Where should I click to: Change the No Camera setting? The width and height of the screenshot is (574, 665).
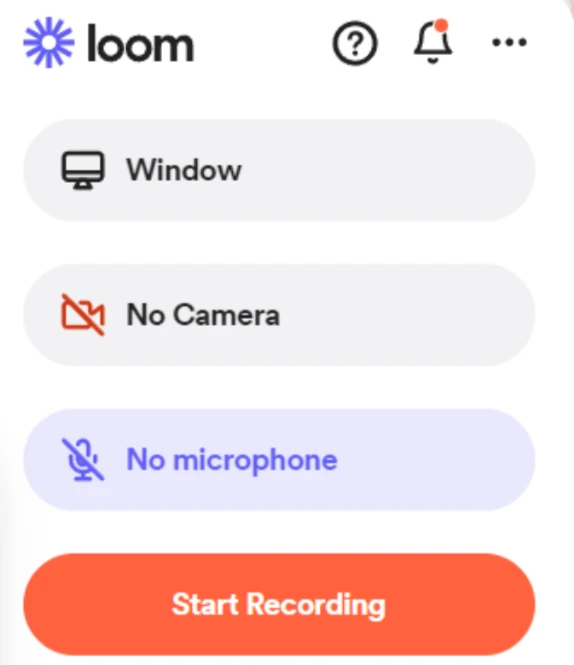[x=279, y=315]
